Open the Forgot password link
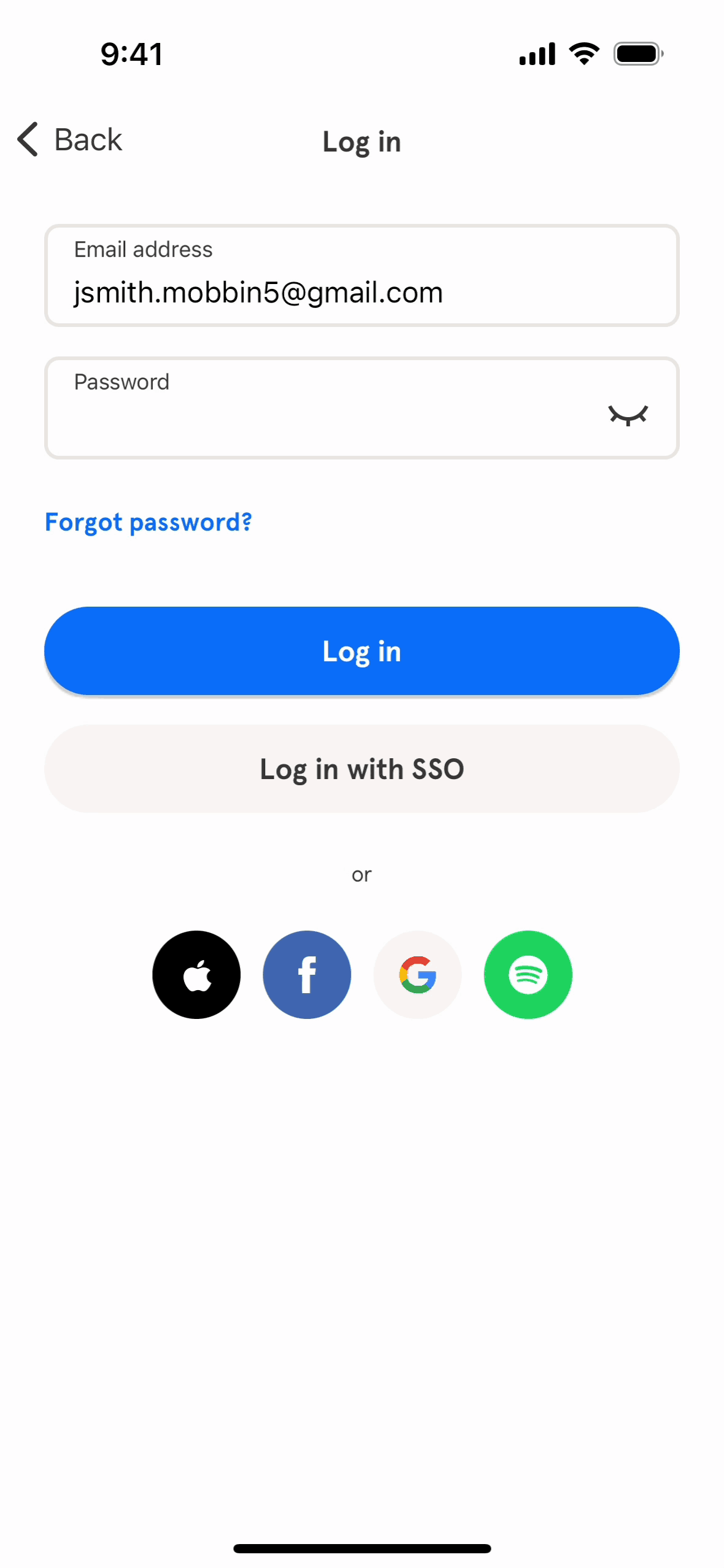This screenshot has height=1568, width=724. pos(148,522)
